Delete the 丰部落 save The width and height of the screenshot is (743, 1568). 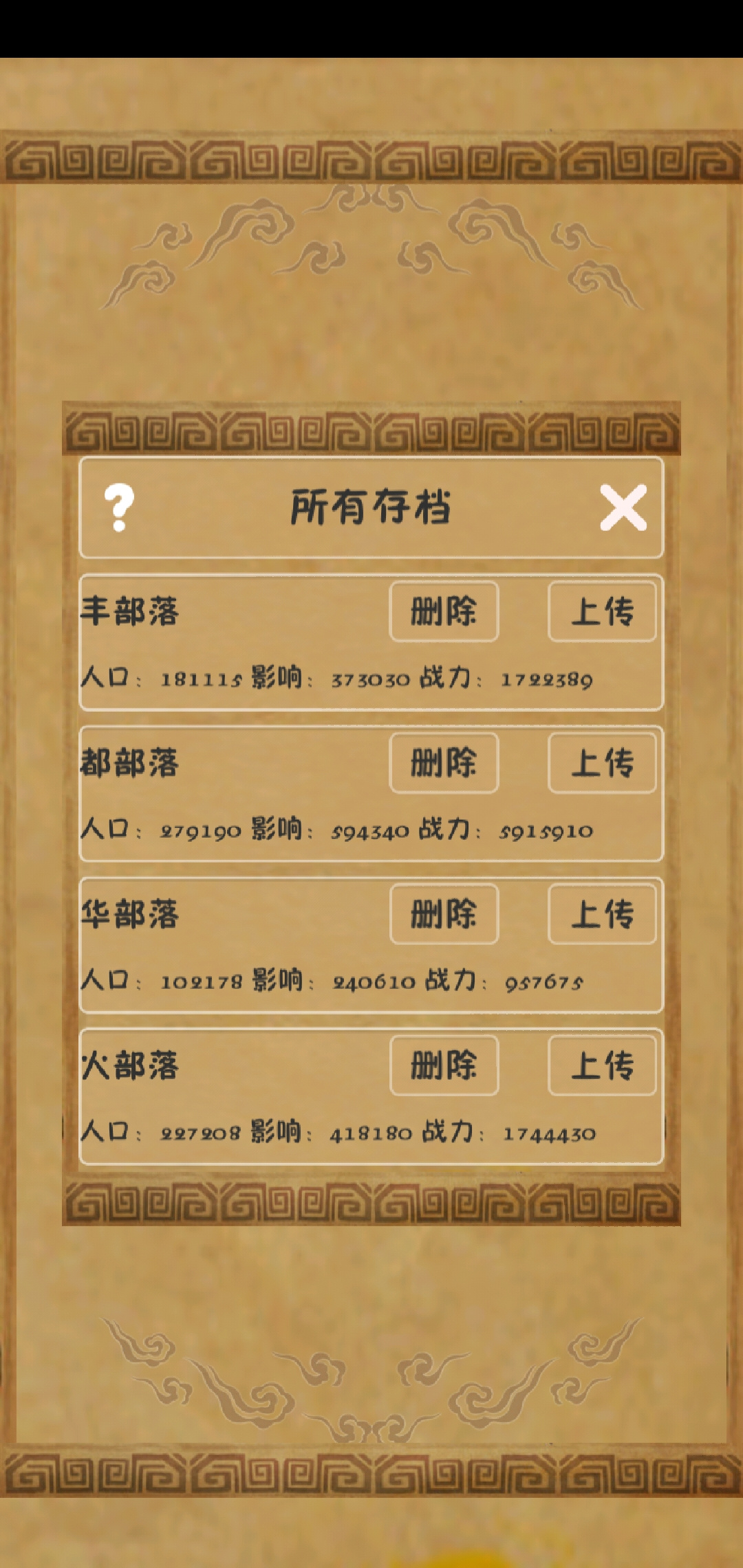pos(444,611)
